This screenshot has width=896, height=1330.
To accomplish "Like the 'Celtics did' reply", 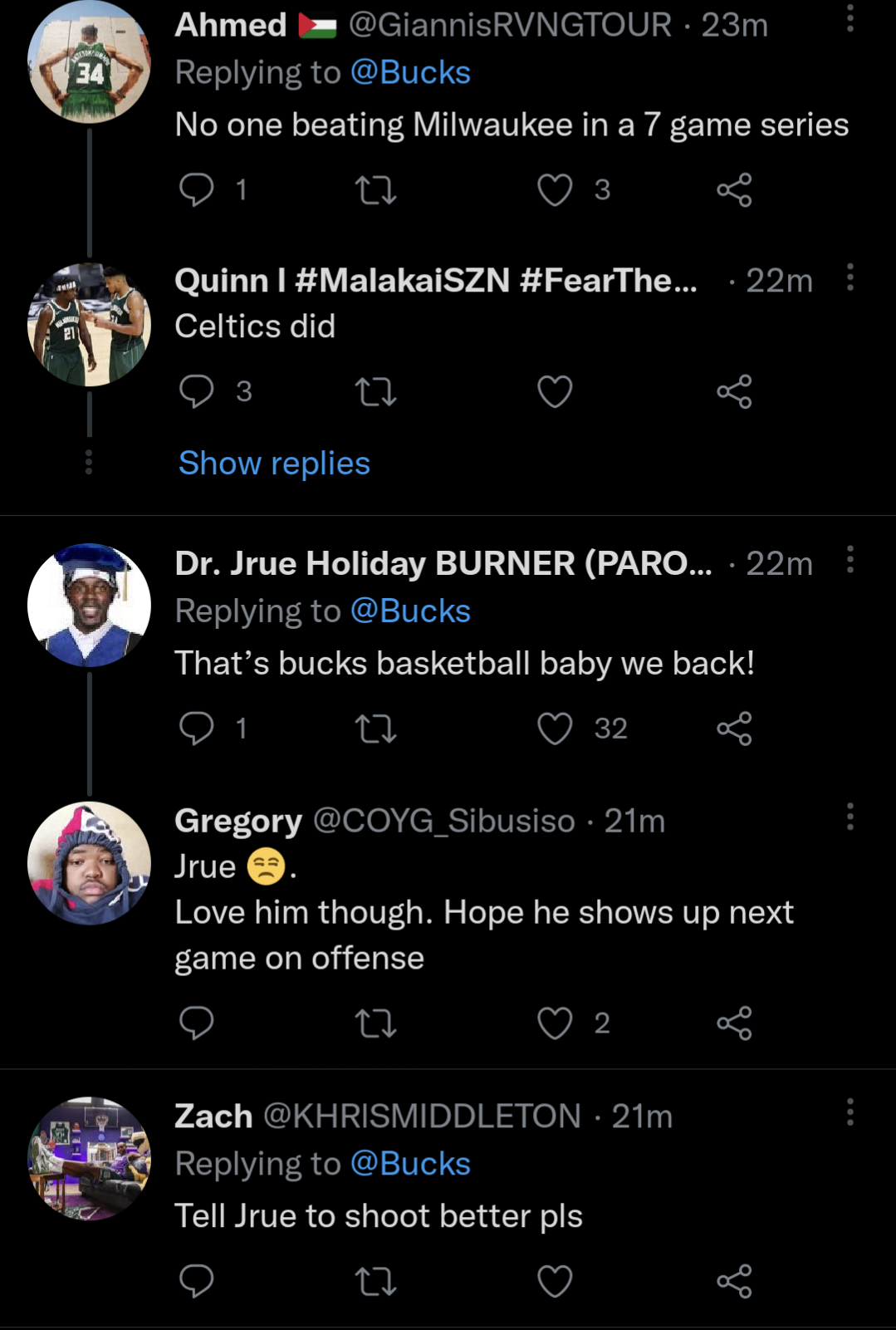I will (x=555, y=391).
